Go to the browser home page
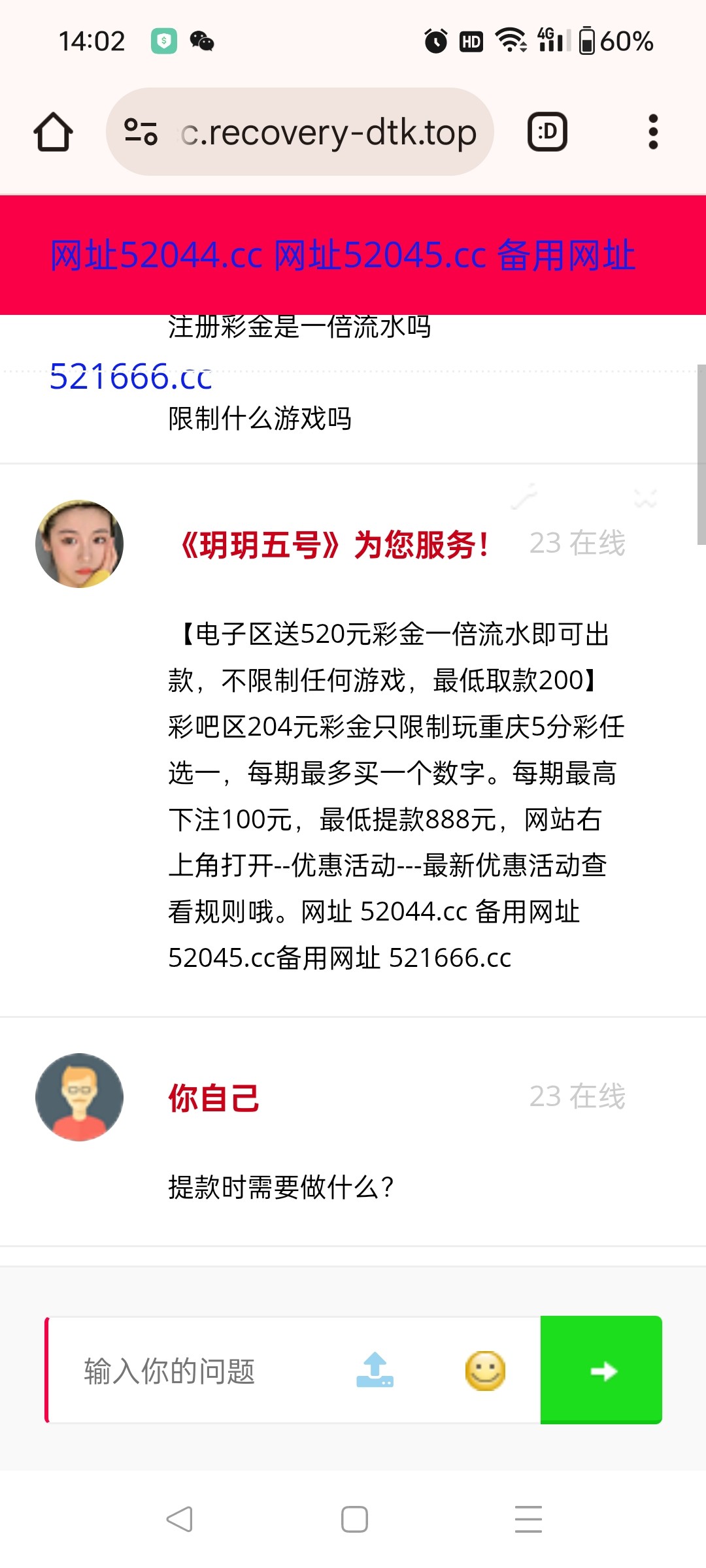The height and width of the screenshot is (1568, 706). click(53, 132)
